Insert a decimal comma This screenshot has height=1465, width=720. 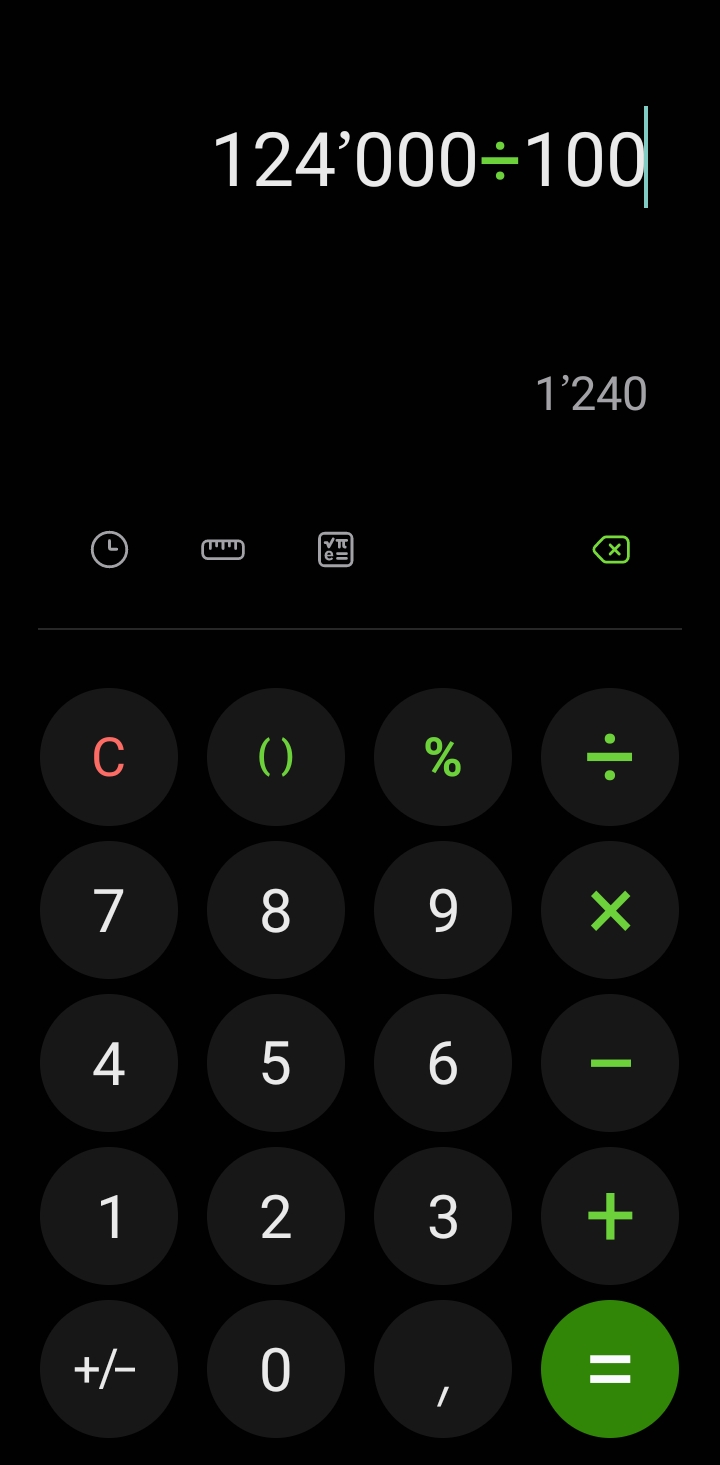(x=443, y=1369)
